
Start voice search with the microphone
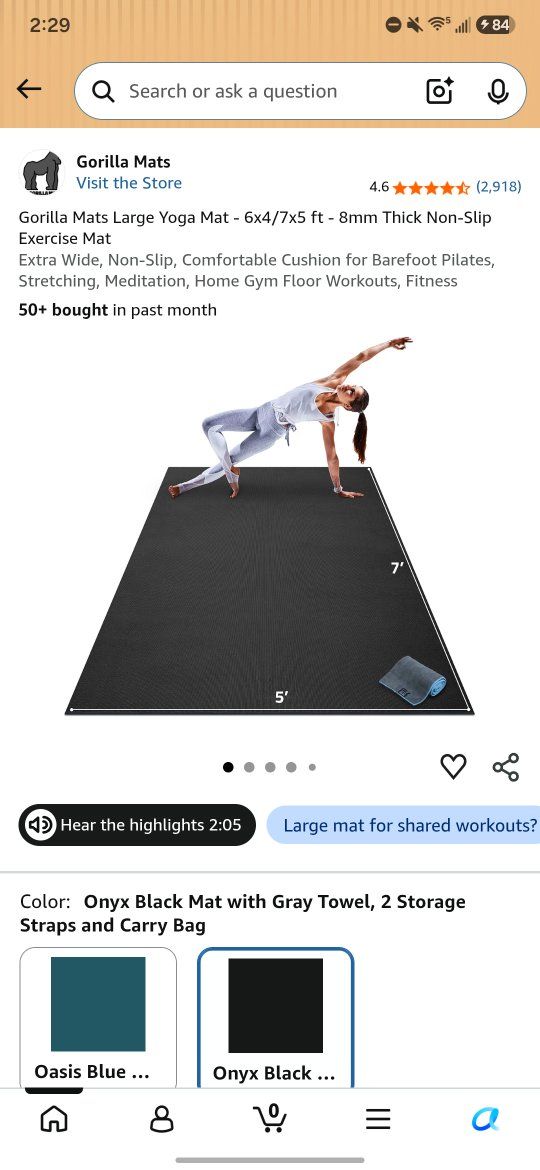pyautogui.click(x=498, y=91)
